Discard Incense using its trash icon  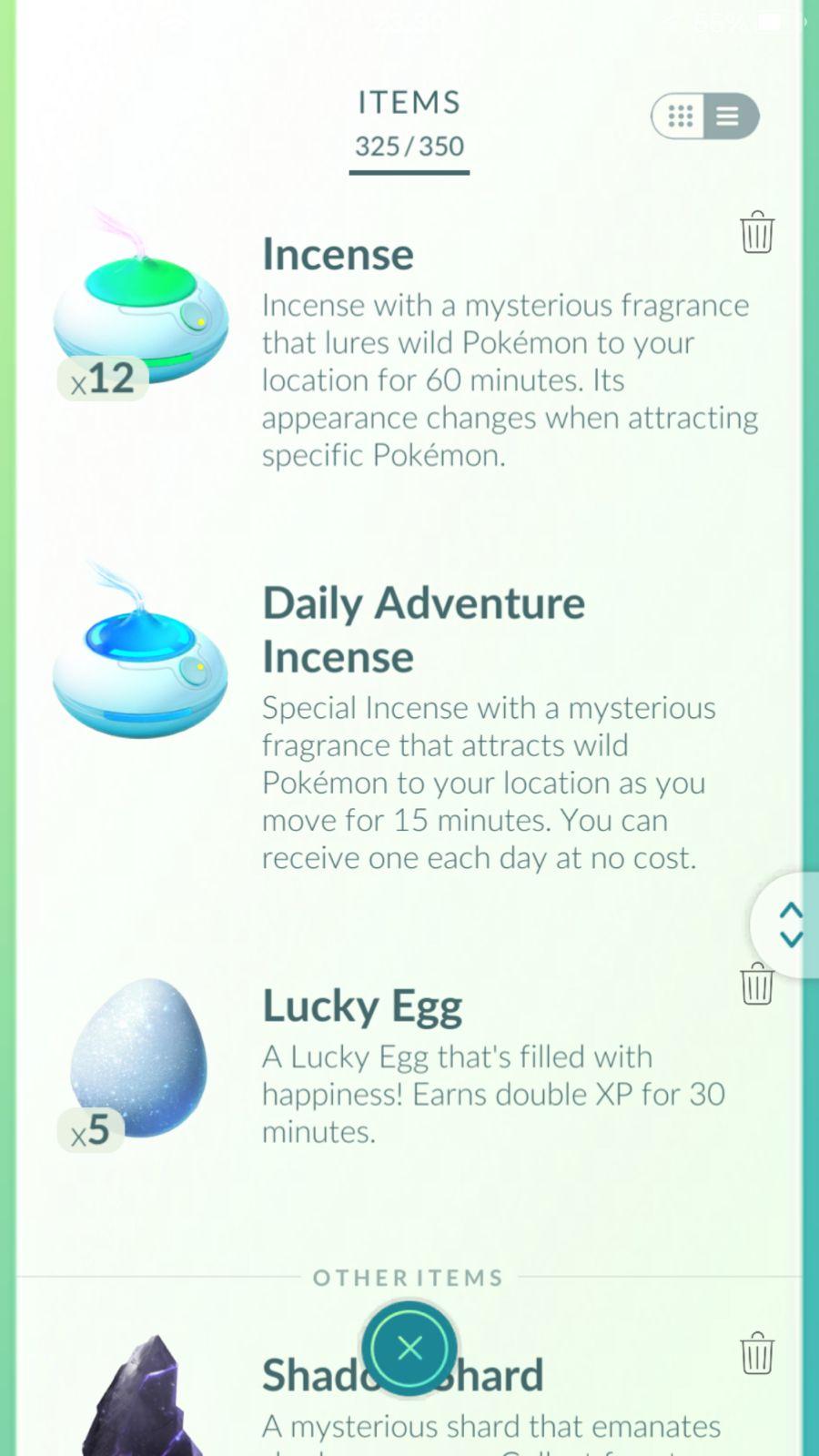pos(756,233)
